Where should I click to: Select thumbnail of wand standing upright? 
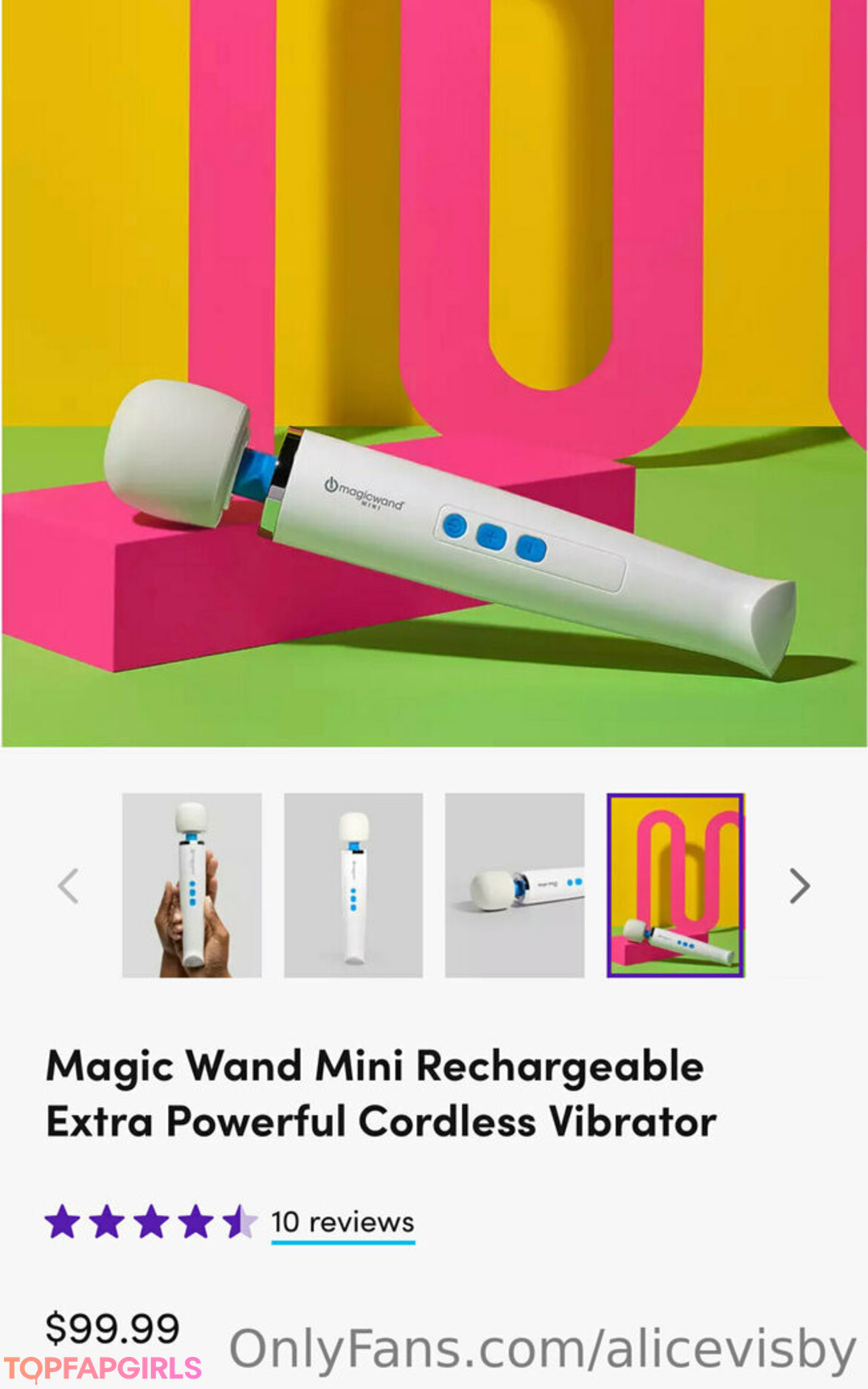pyautogui.click(x=354, y=885)
